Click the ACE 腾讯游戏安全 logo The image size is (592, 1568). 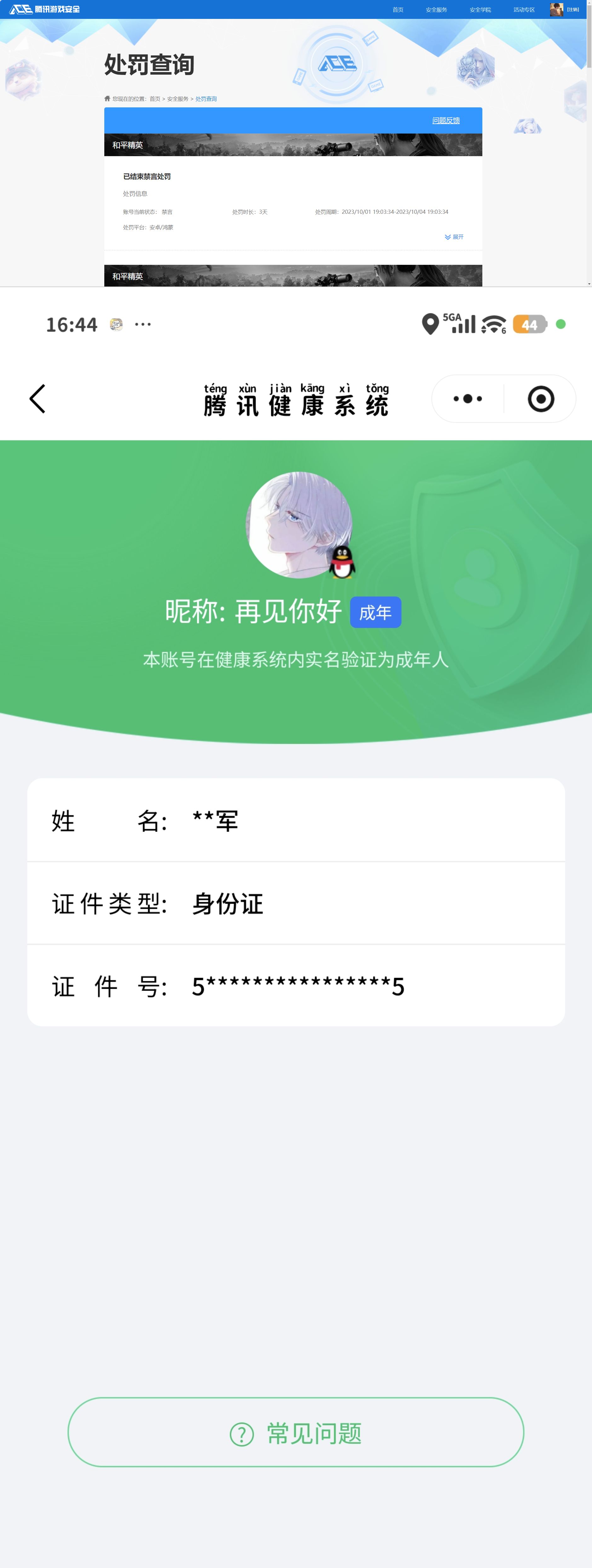pos(46,9)
